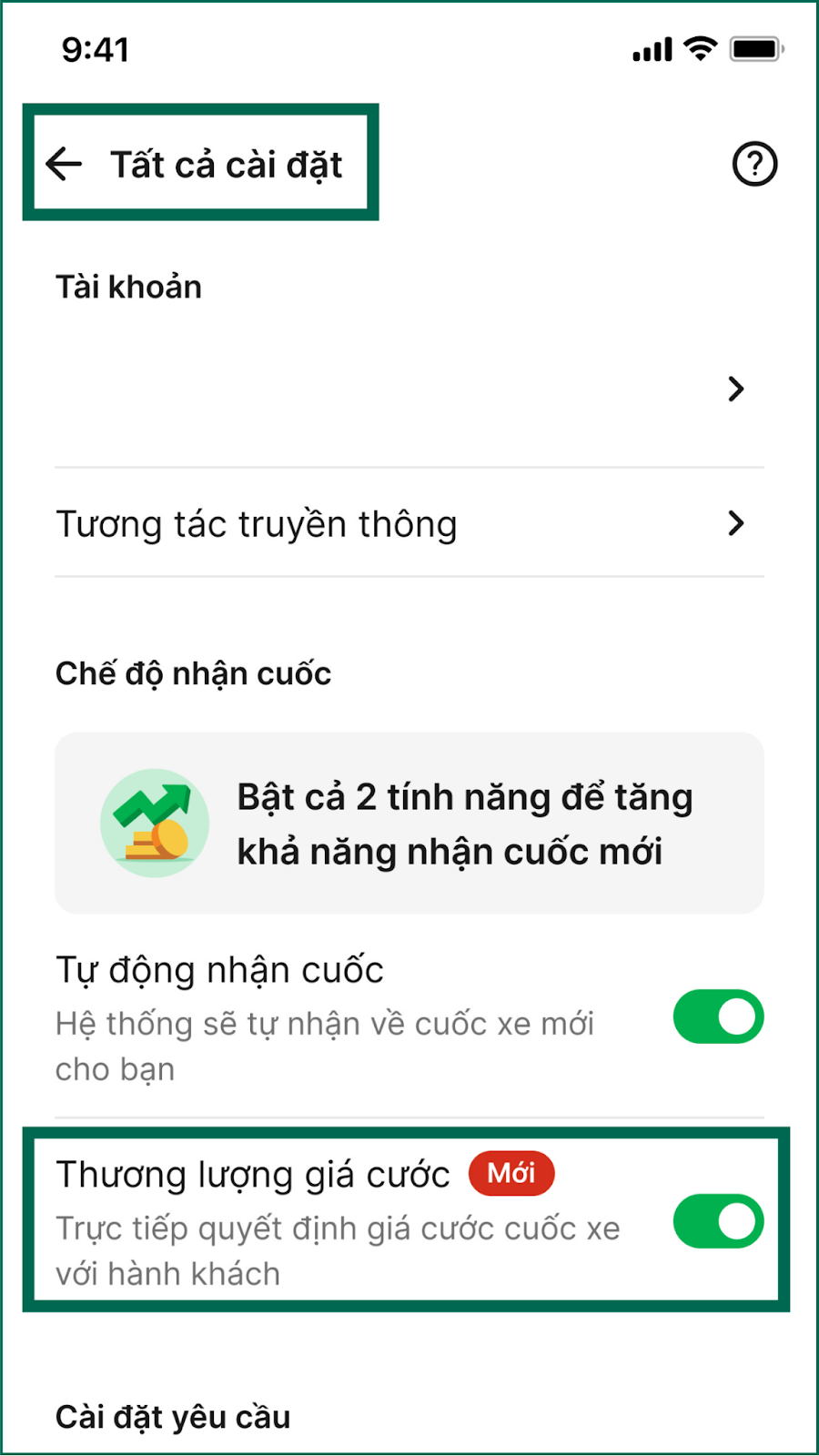This screenshot has height=1456, width=819.
Task: Open the account row under Tài khoản
Action: tap(409, 389)
